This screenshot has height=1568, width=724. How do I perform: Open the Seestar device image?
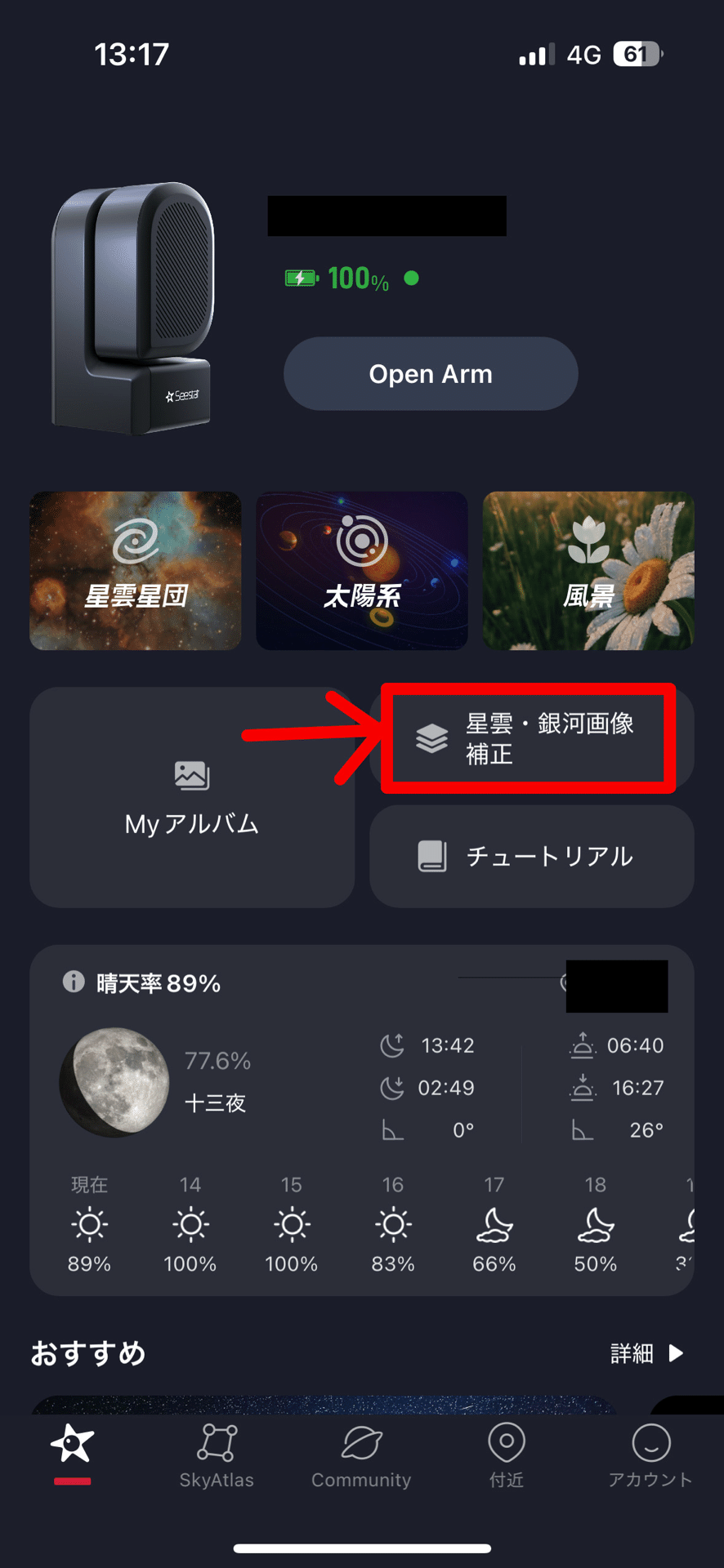tap(133, 308)
